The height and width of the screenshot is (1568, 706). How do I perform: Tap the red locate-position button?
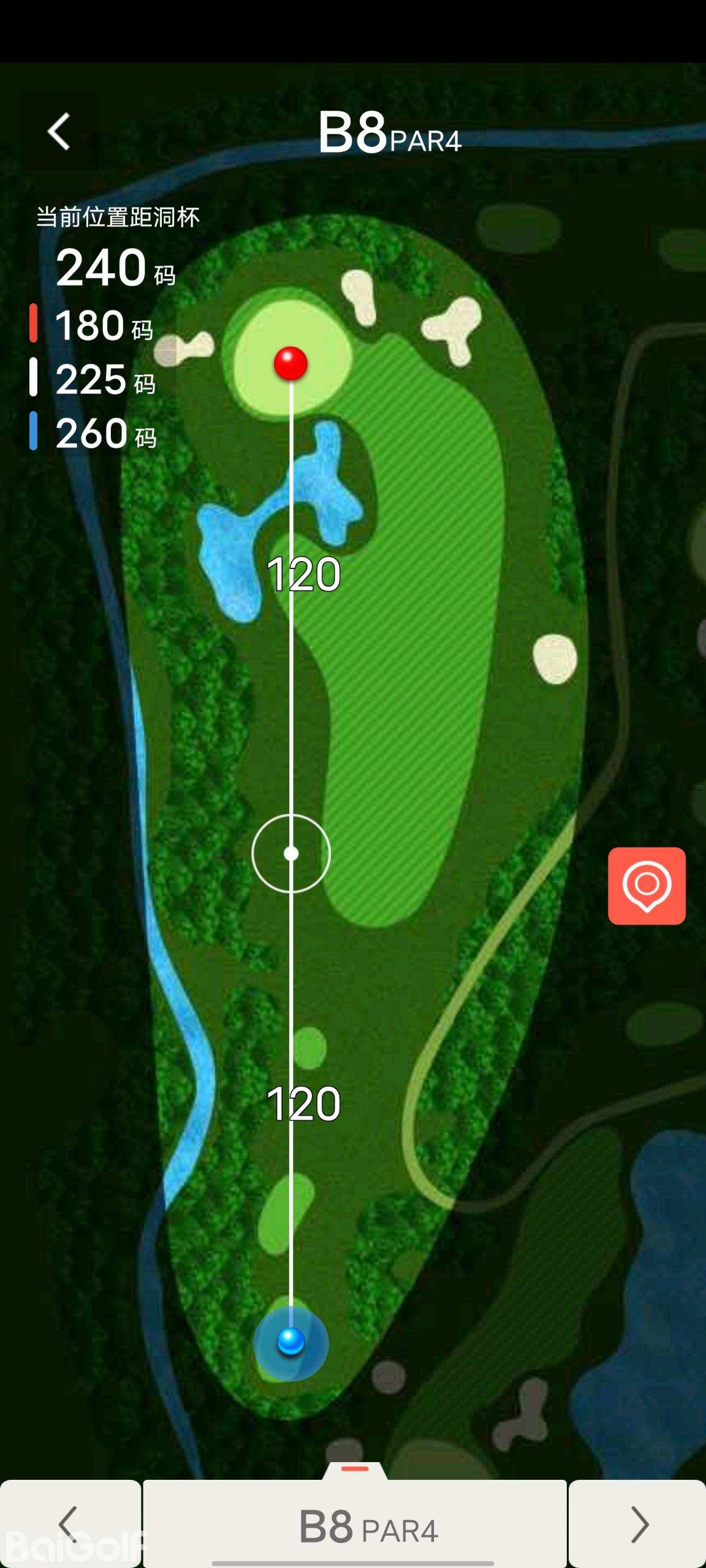[647, 886]
